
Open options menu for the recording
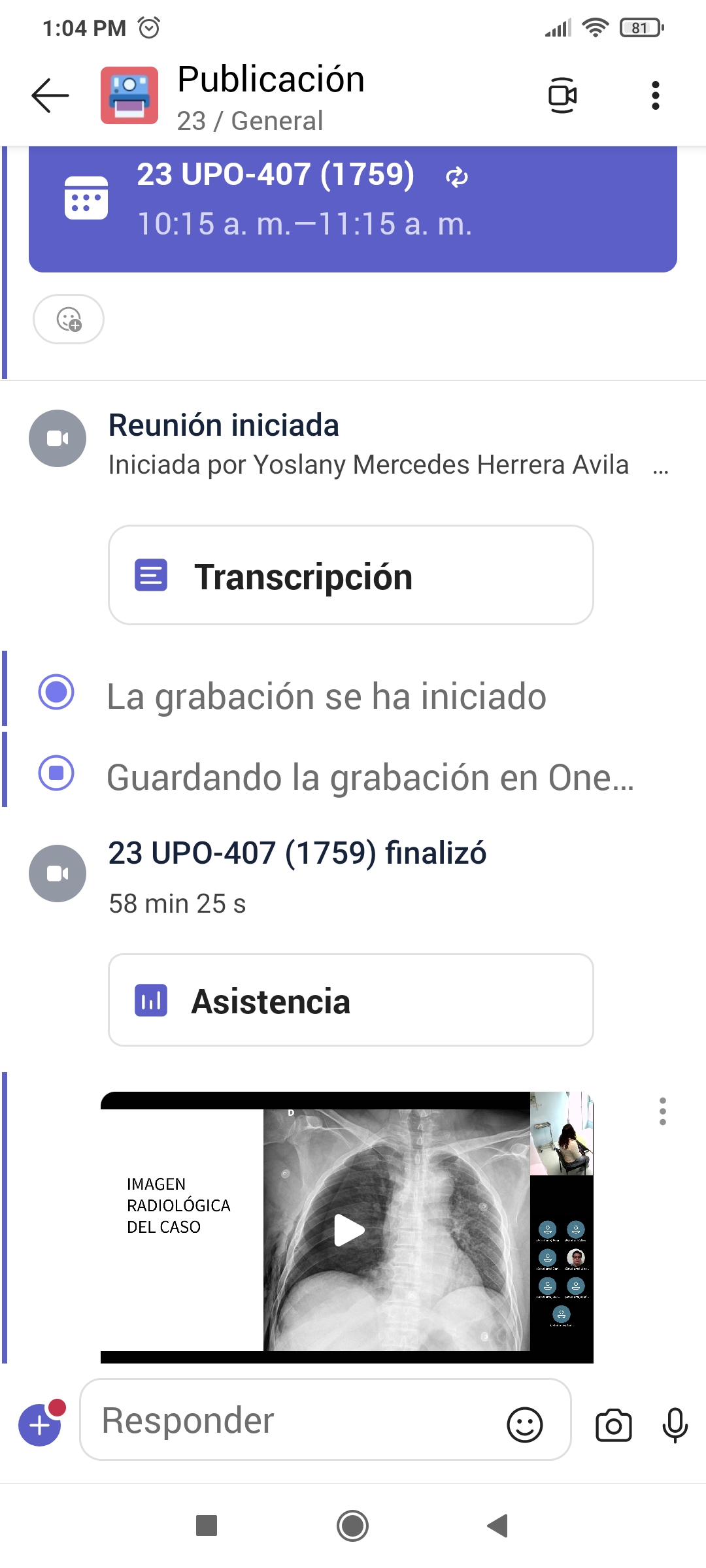point(662,1111)
